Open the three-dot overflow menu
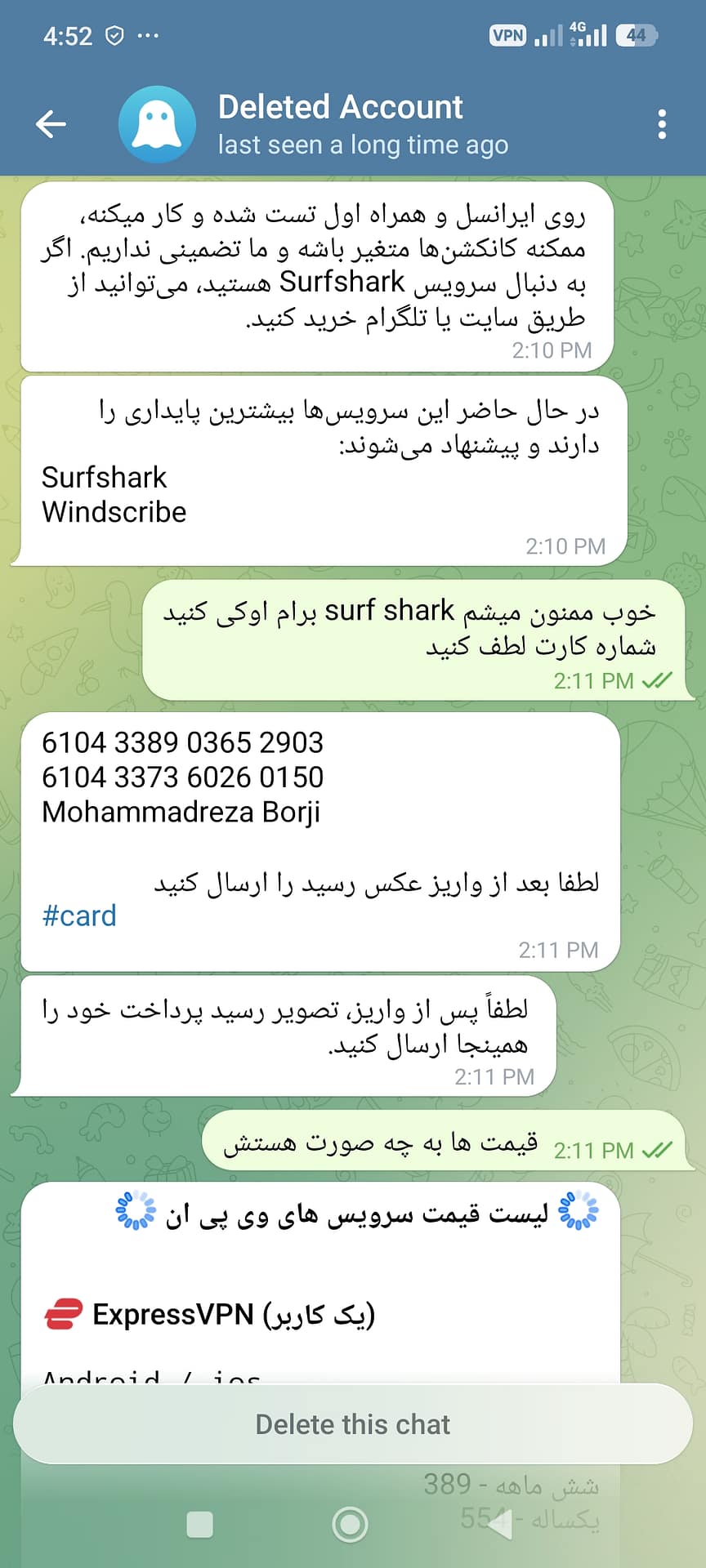The width and height of the screenshot is (706, 1568). 662,124
